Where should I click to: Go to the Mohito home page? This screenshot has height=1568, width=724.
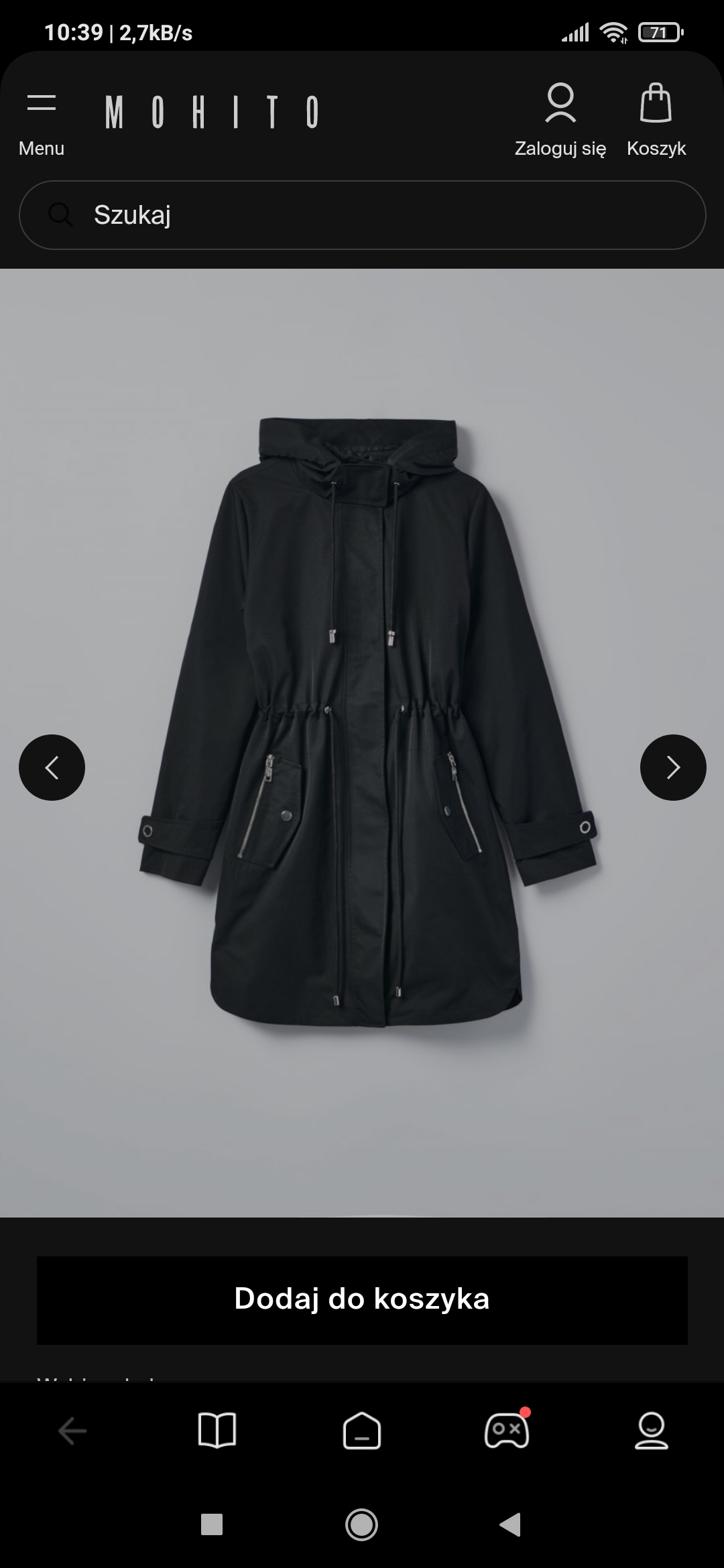[212, 112]
